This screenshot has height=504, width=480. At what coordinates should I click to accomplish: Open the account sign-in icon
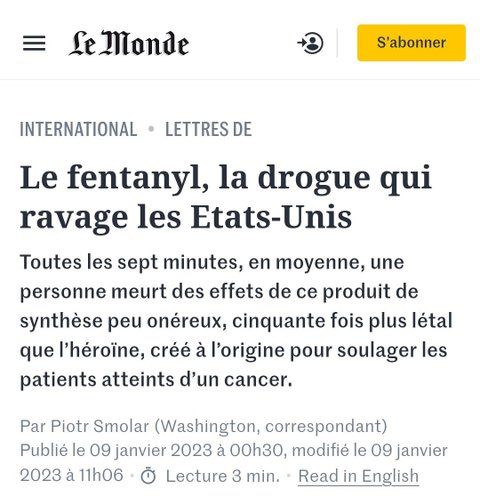coord(310,43)
